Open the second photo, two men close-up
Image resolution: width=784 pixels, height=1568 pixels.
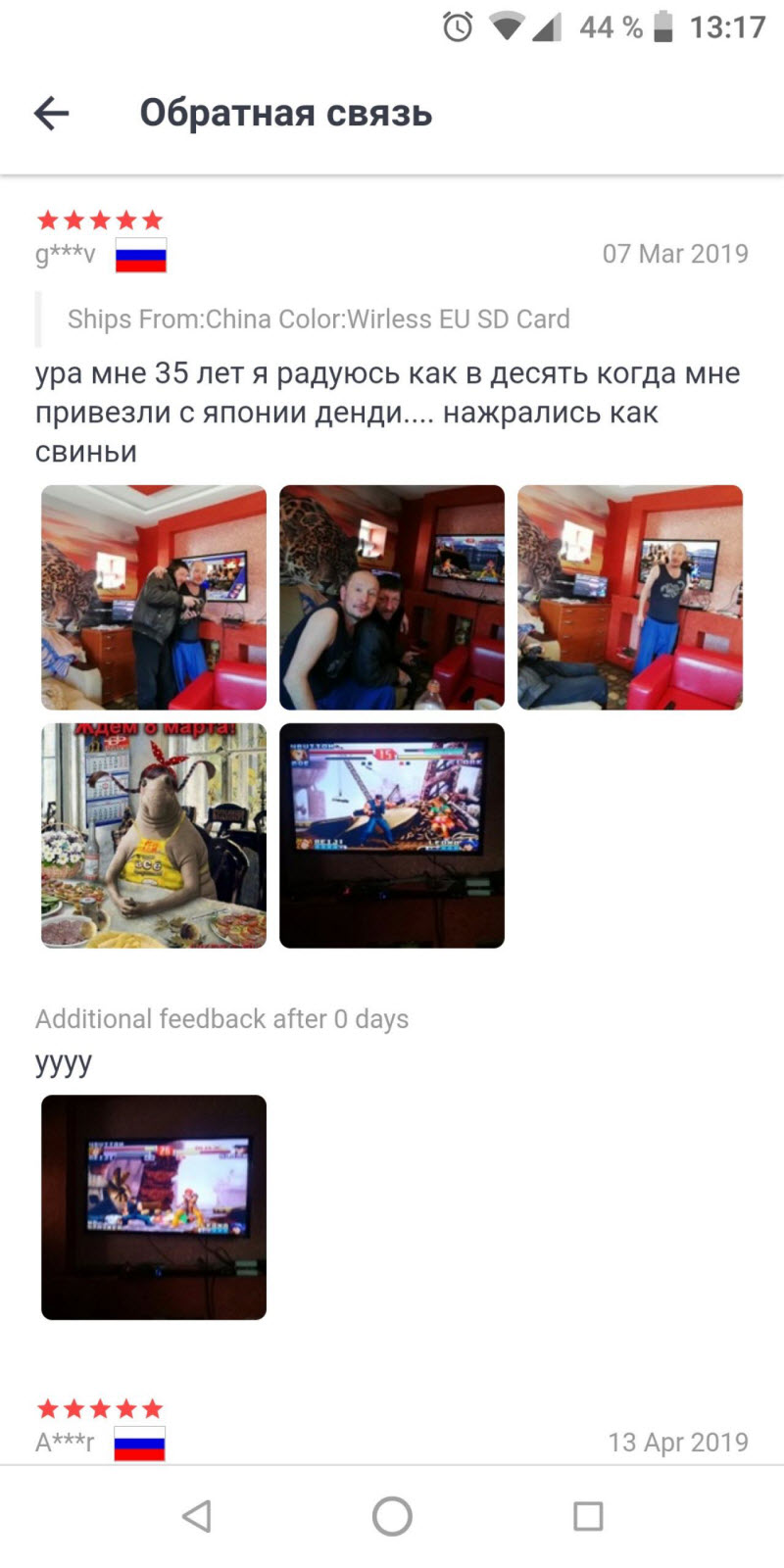click(x=392, y=597)
